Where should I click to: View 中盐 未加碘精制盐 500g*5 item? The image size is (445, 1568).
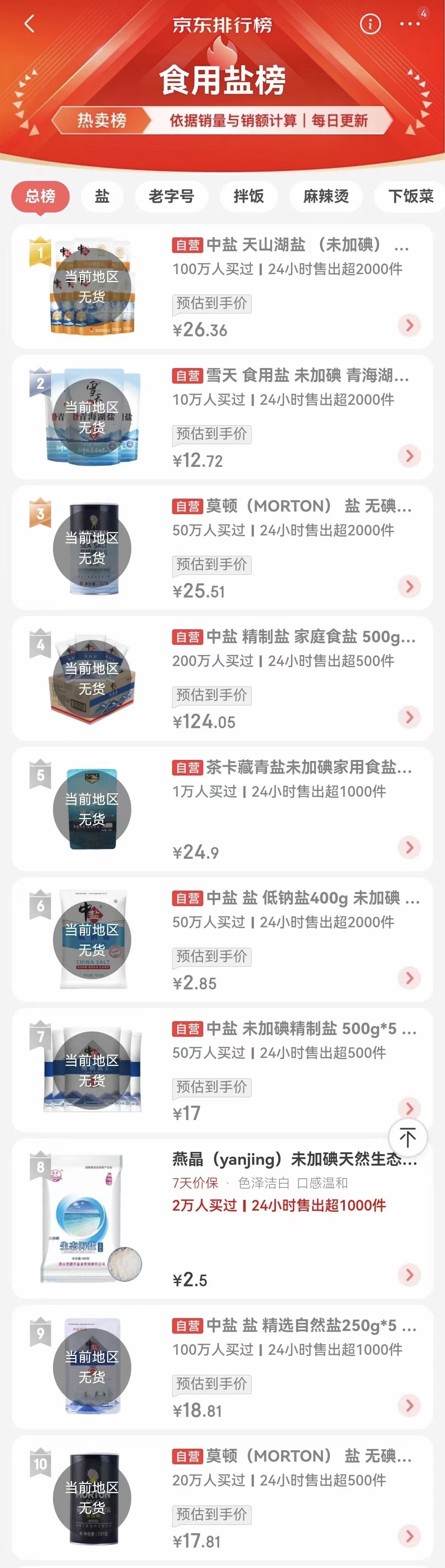(x=292, y=1029)
